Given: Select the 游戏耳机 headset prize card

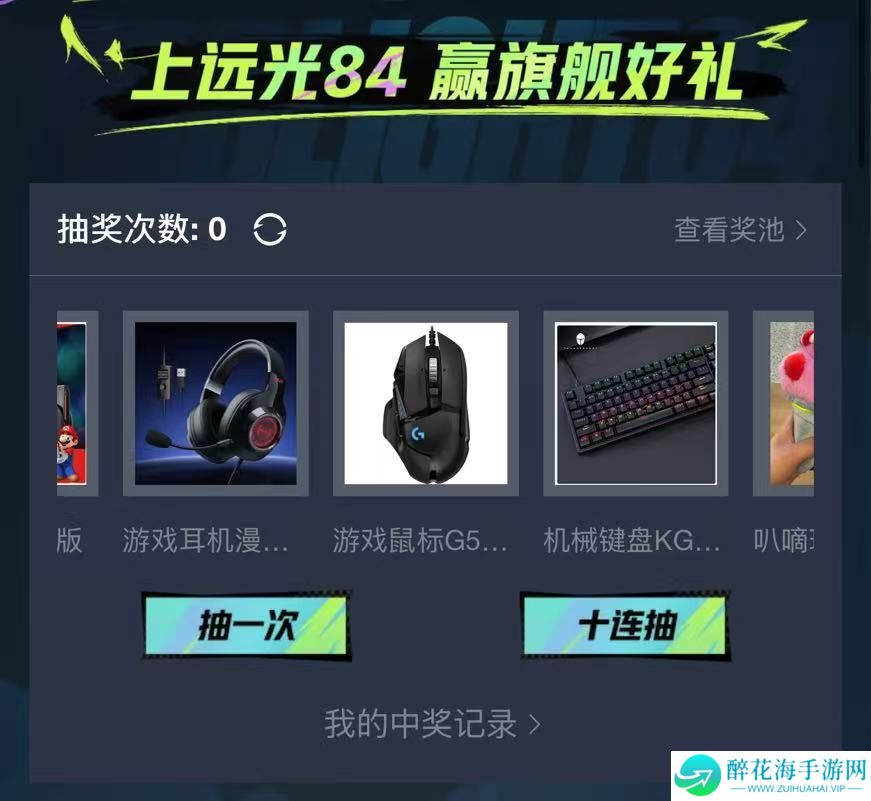Looking at the screenshot, I should pyautogui.click(x=215, y=403).
